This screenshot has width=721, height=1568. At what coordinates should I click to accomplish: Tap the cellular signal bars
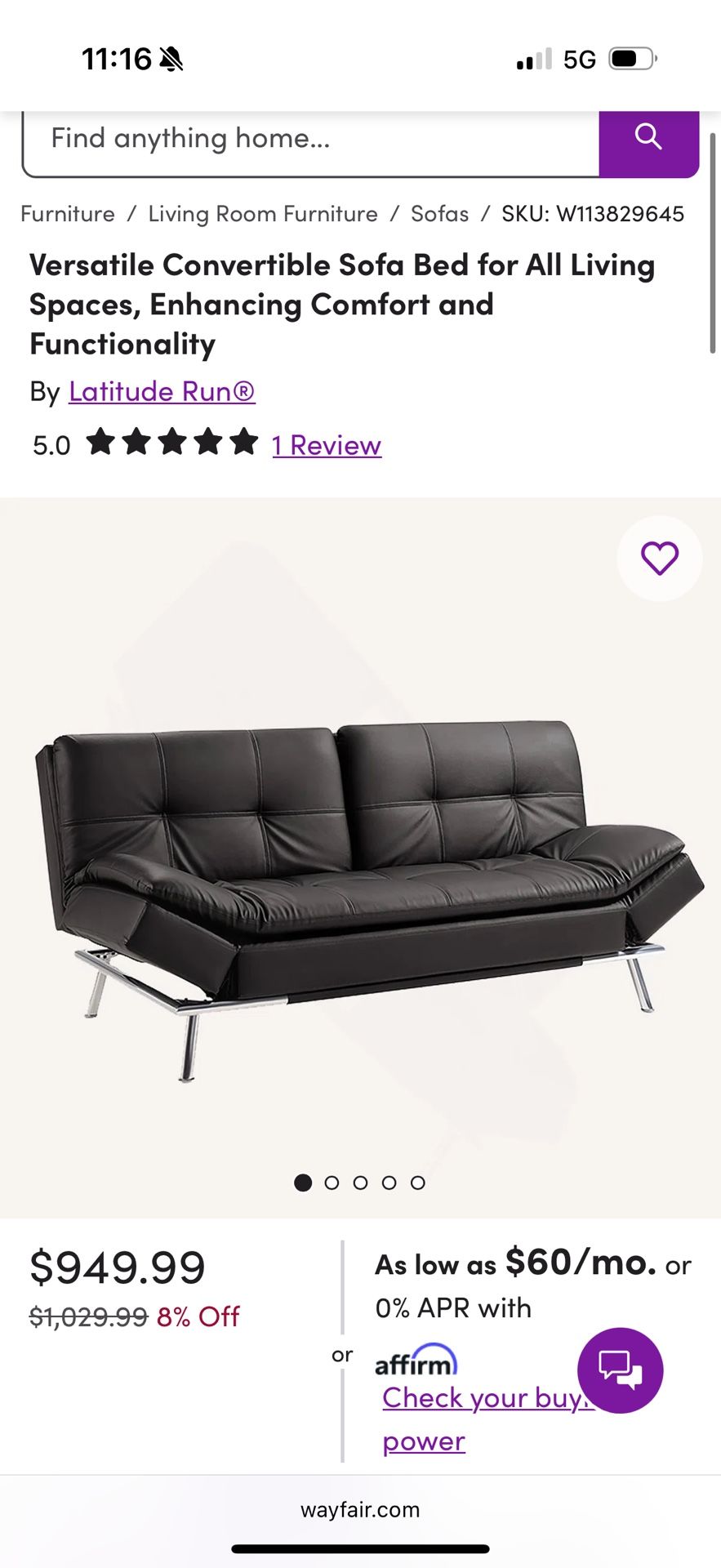[532, 58]
